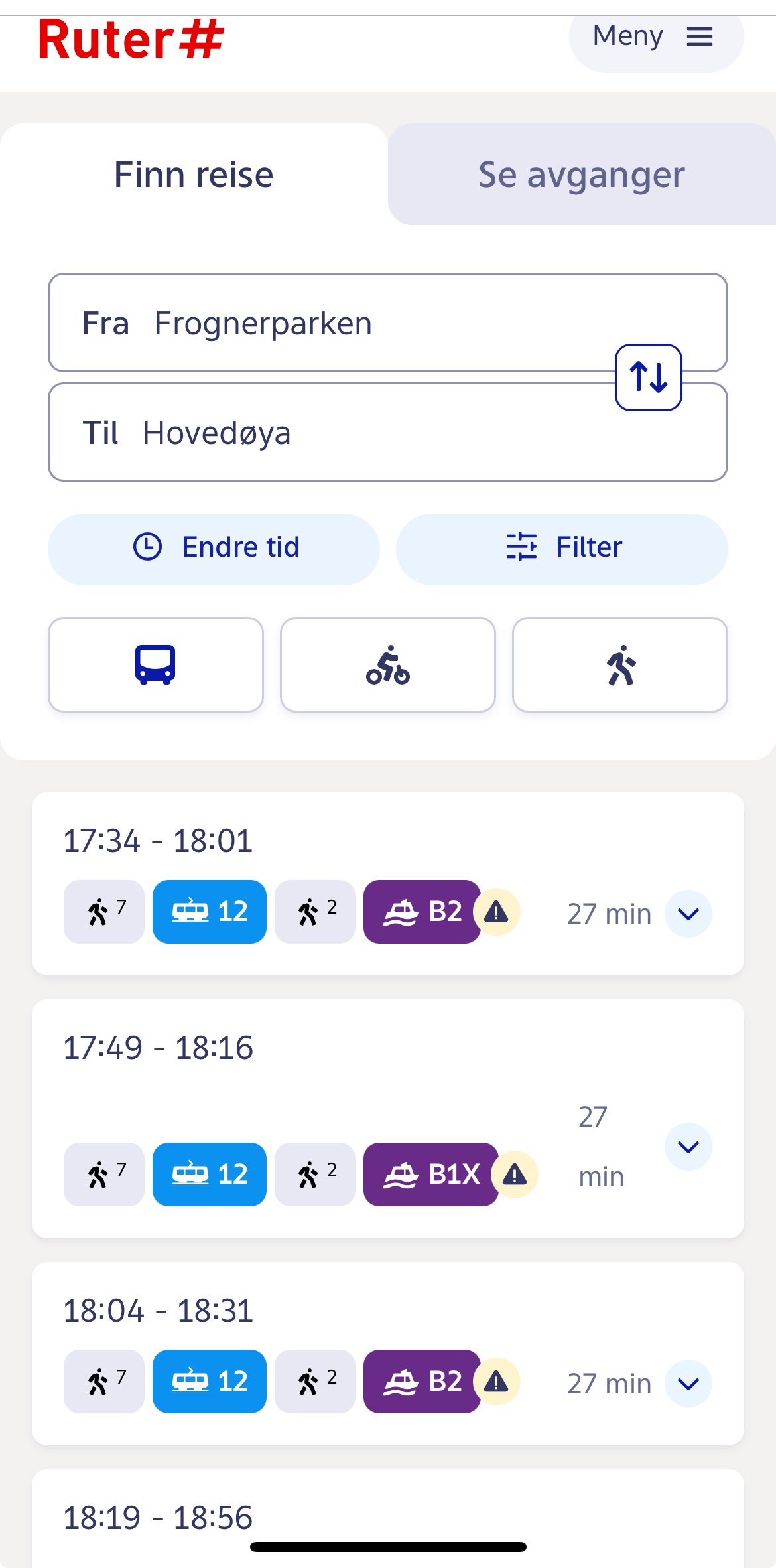This screenshot has width=776, height=1568.
Task: Swap origin and destination
Action: pos(649,378)
